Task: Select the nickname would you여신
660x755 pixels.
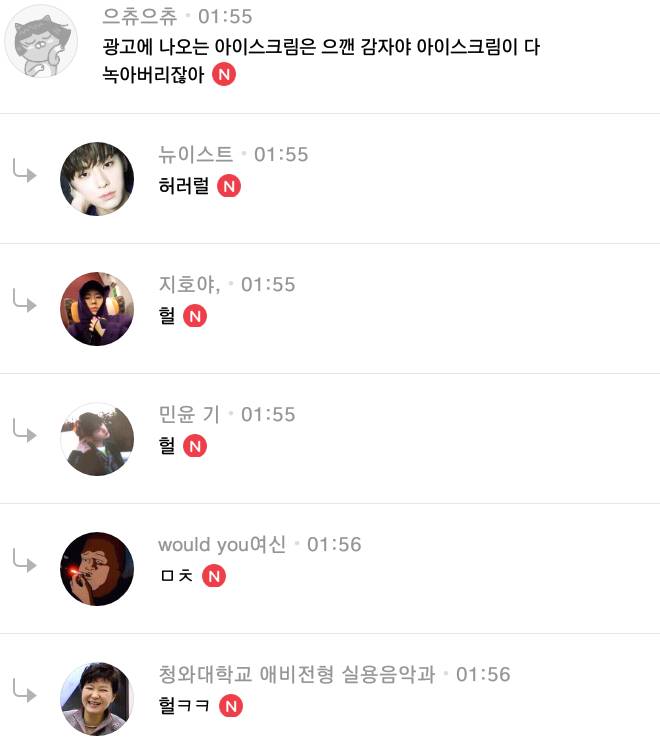Action: [222, 544]
